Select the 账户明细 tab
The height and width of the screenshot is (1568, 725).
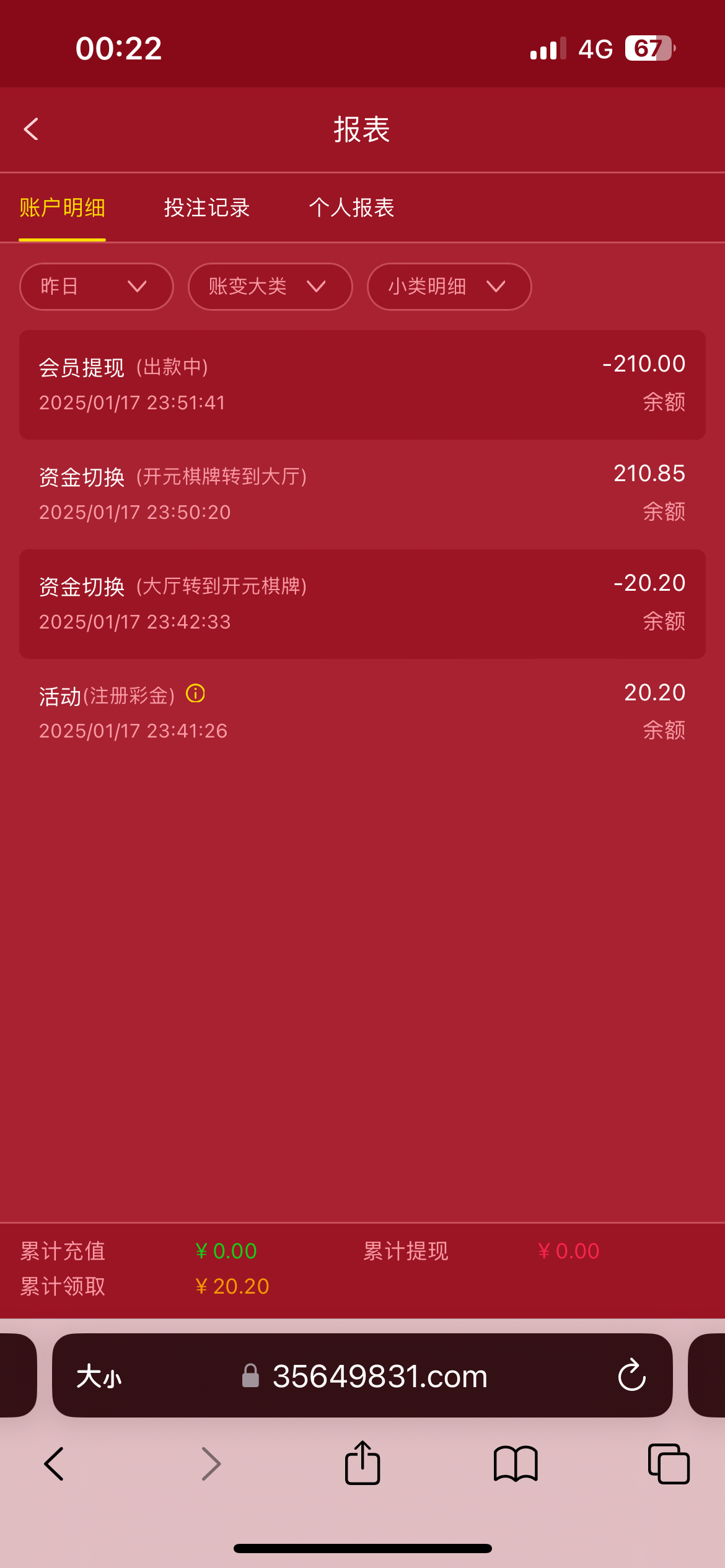62,207
